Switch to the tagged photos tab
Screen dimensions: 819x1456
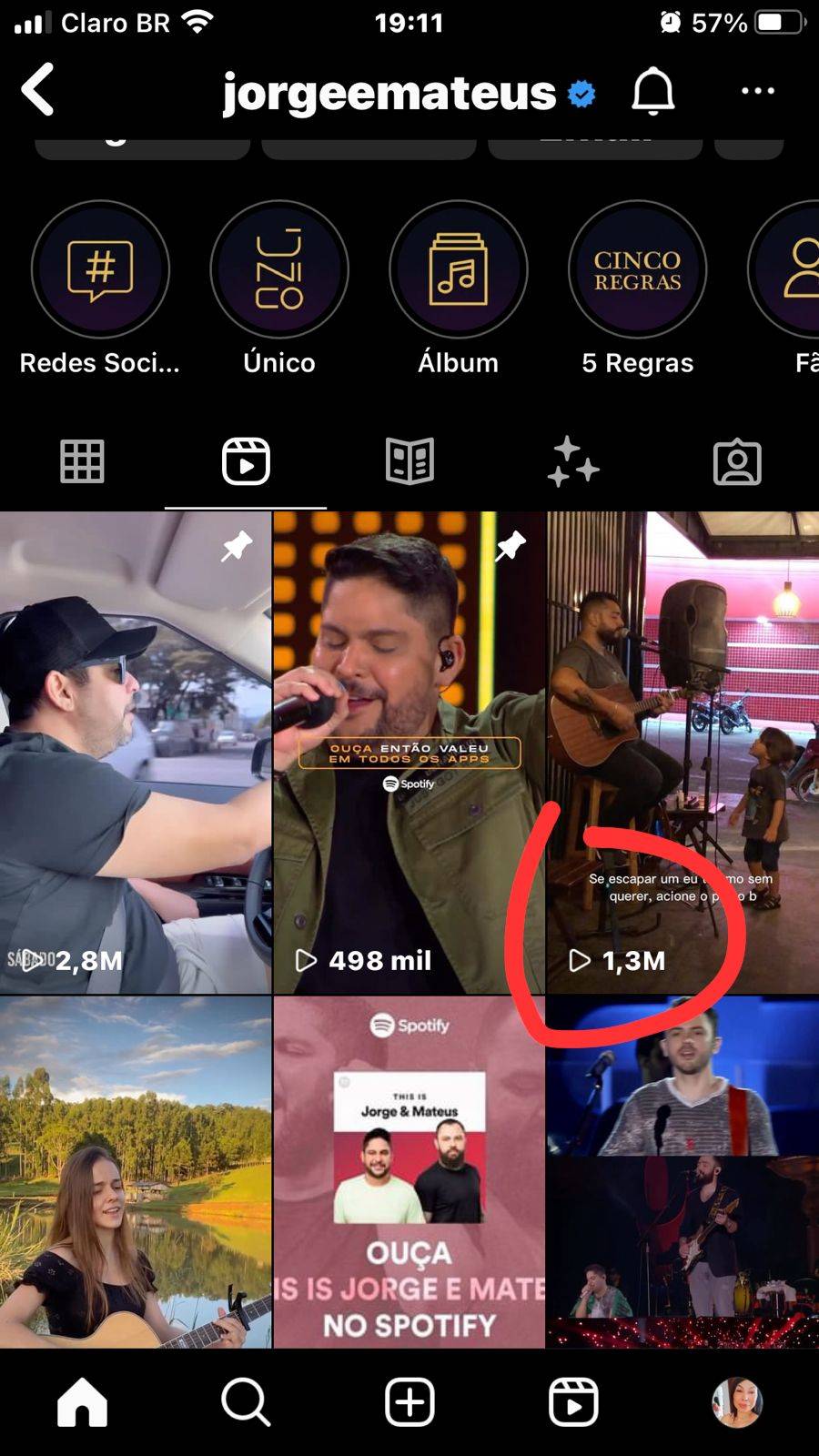737,461
